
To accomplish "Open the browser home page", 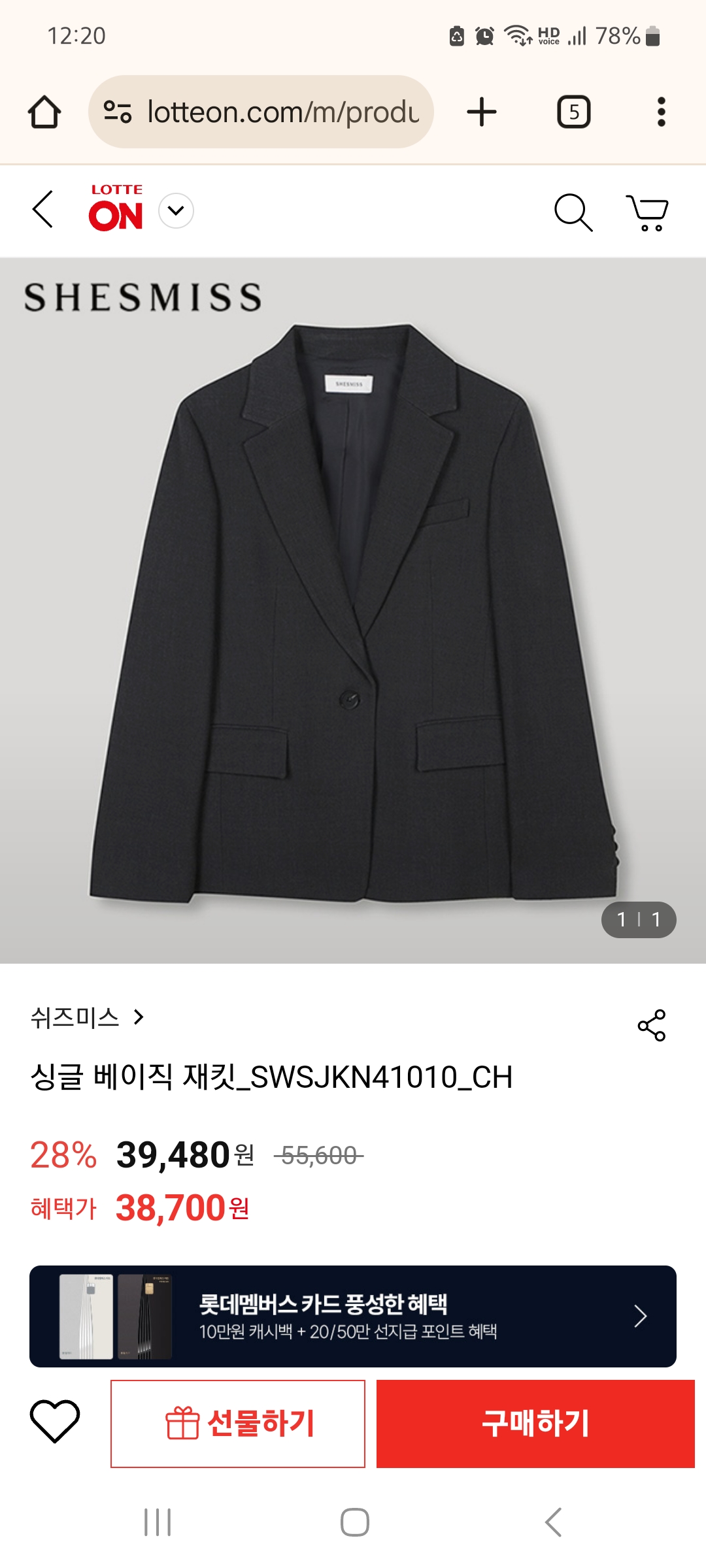I will (44, 112).
